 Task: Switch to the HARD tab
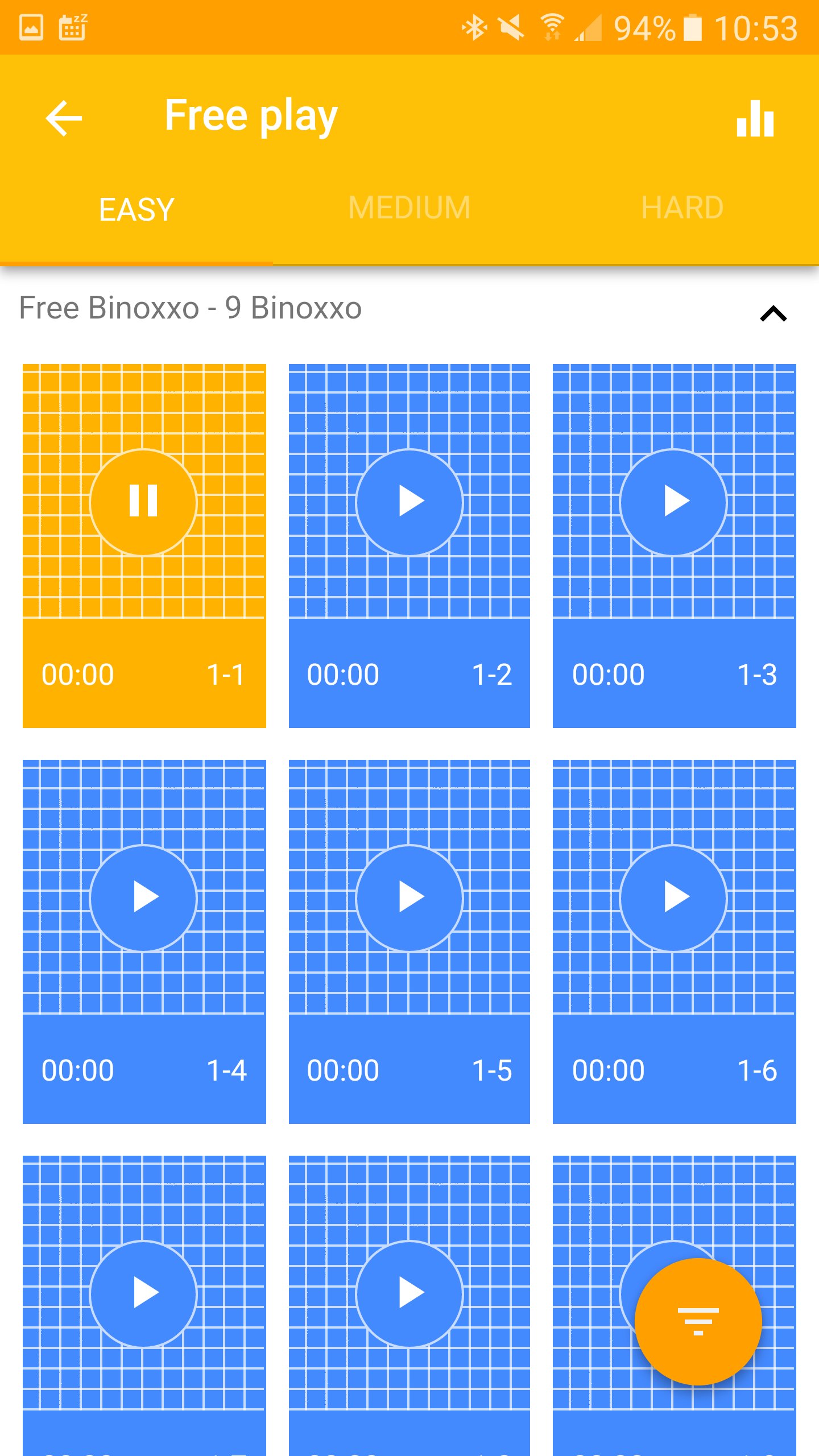tap(682, 208)
